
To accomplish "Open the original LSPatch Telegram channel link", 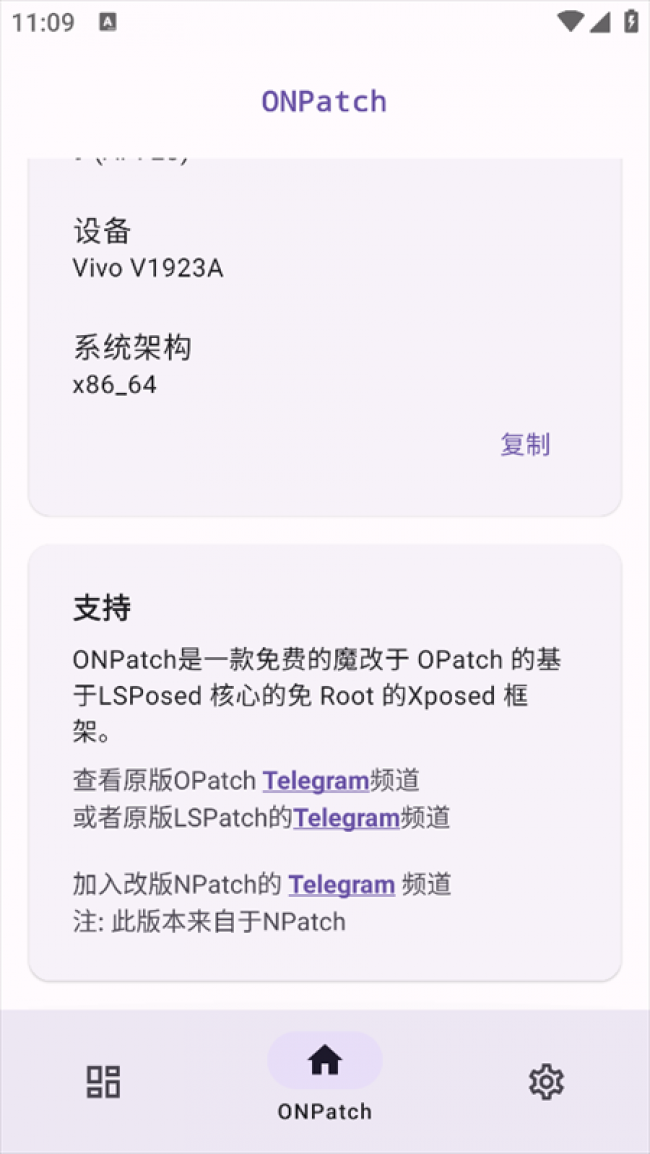I will (346, 818).
